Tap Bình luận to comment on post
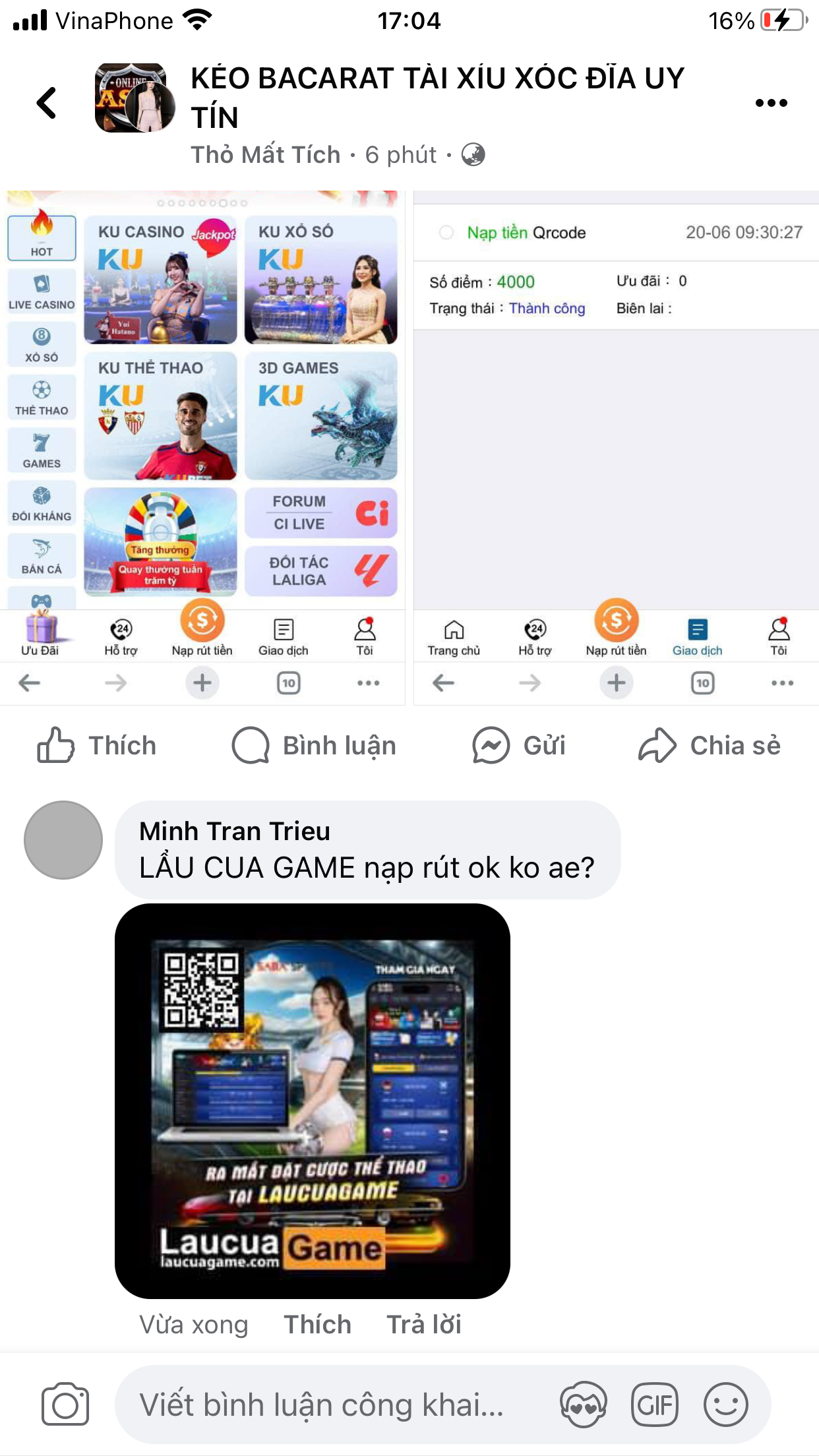Screen dimensions: 819x1456 point(314,745)
